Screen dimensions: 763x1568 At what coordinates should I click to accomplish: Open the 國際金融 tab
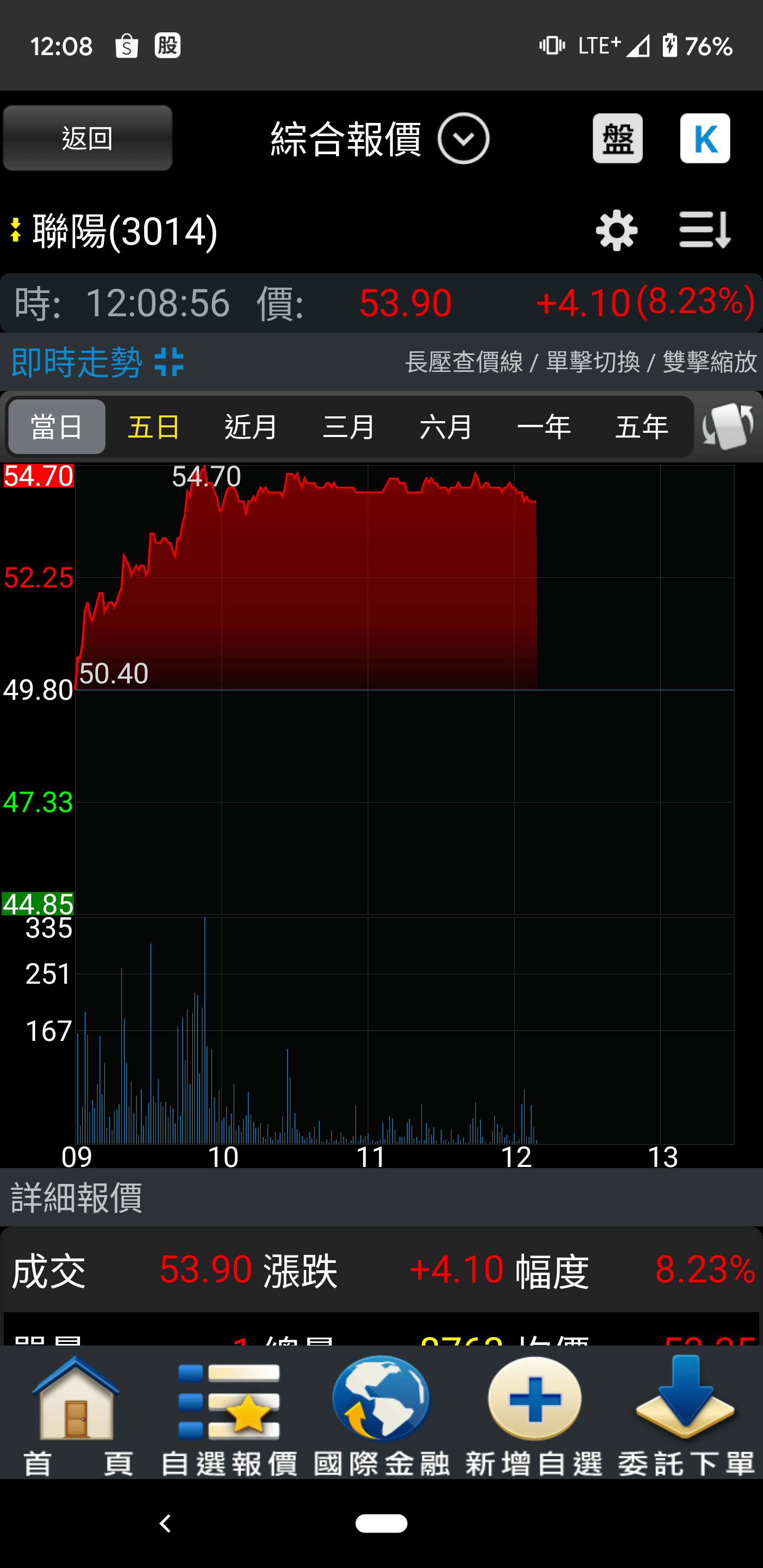[382, 1416]
